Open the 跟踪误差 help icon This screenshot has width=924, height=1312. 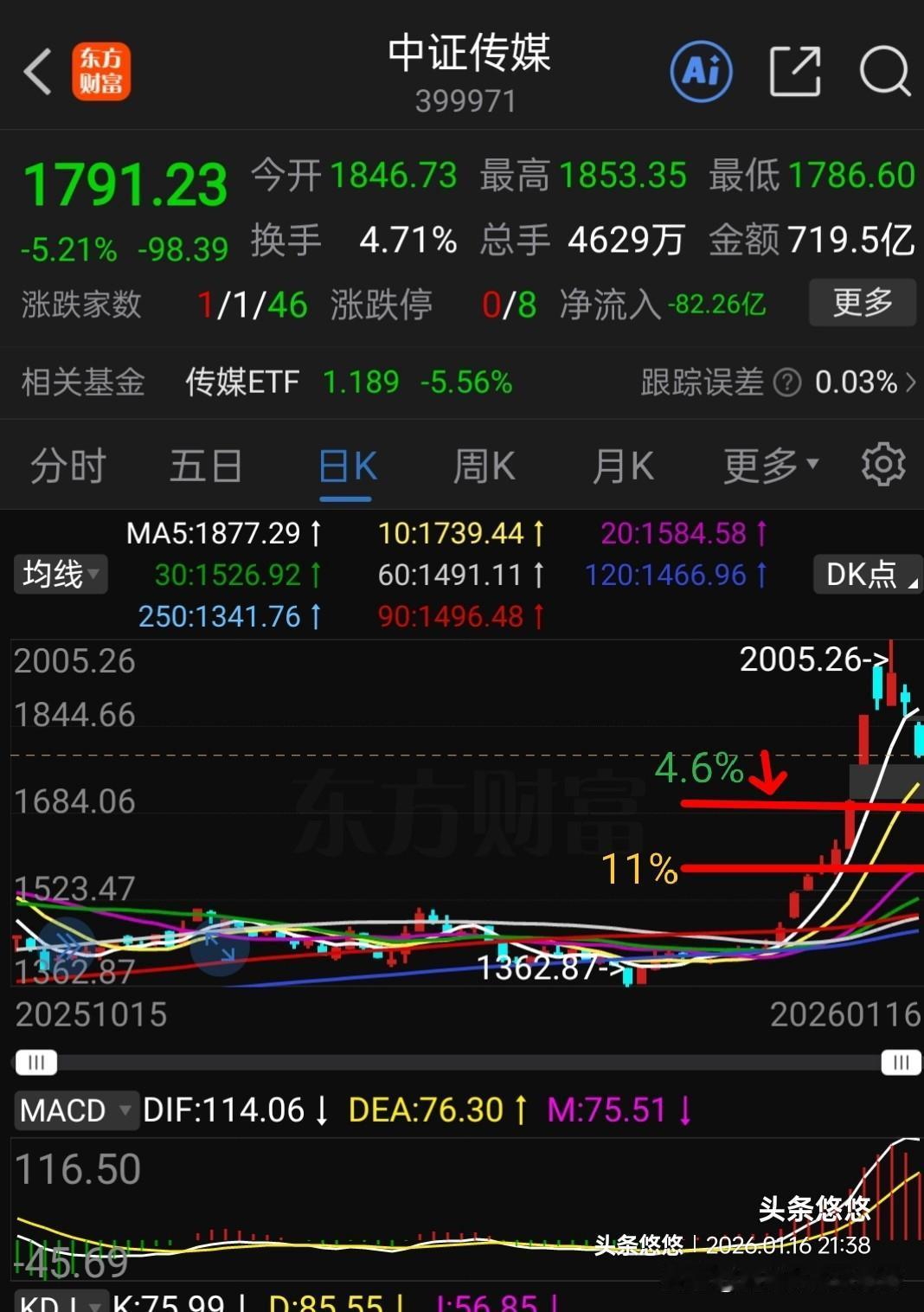[x=786, y=383]
